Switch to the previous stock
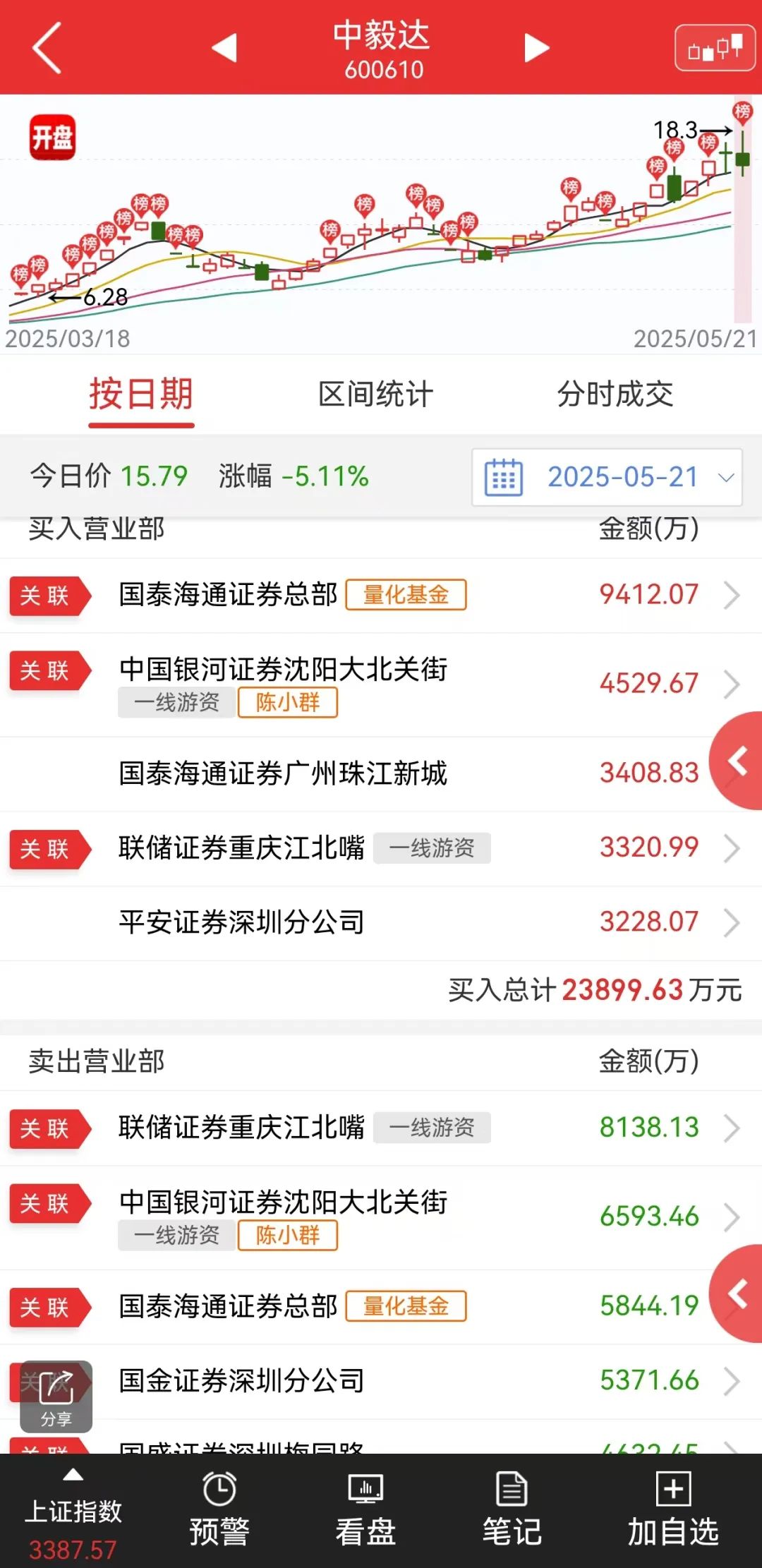762x1568 pixels. click(x=224, y=48)
